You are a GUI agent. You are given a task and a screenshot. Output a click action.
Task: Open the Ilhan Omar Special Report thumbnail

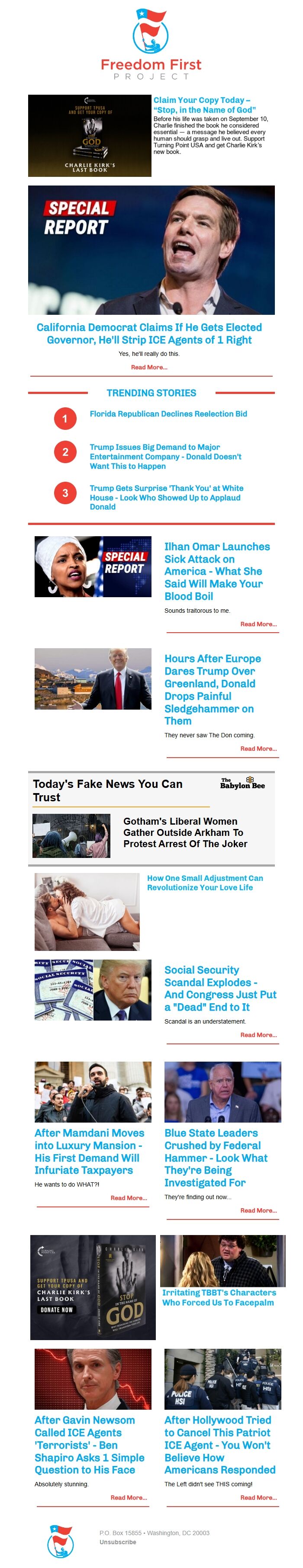[x=93, y=566]
